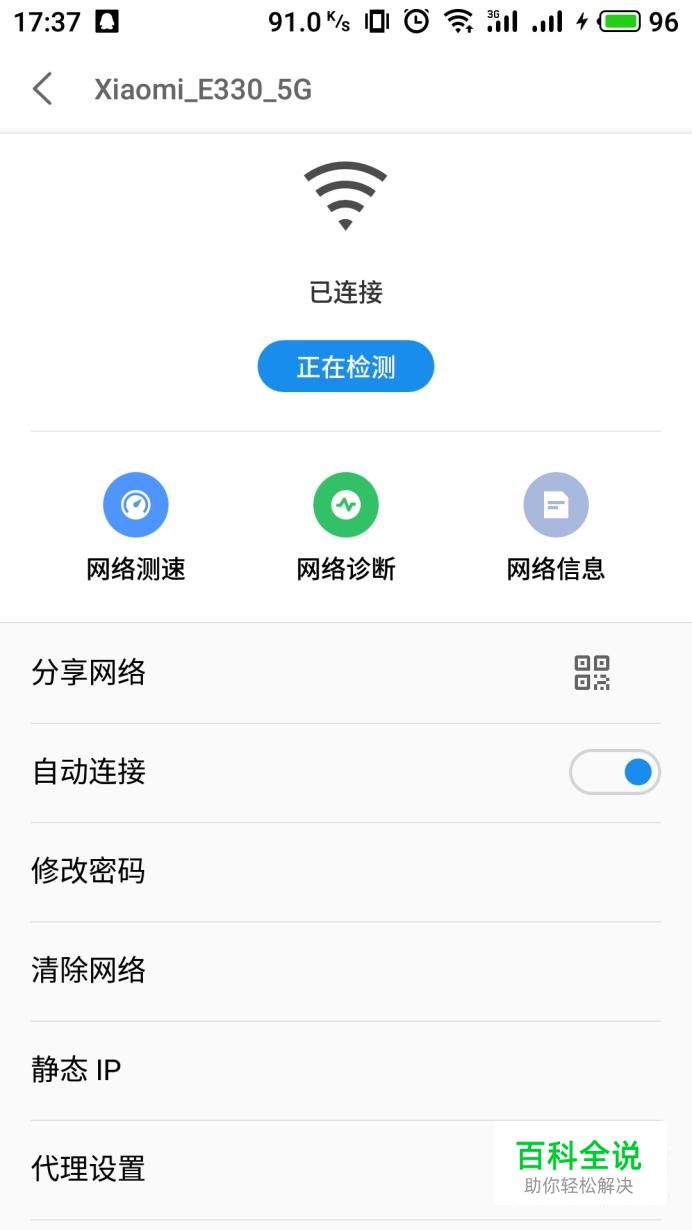Open 修改密码 to change password
Screen dimensions: 692x1230
[x=345, y=871]
